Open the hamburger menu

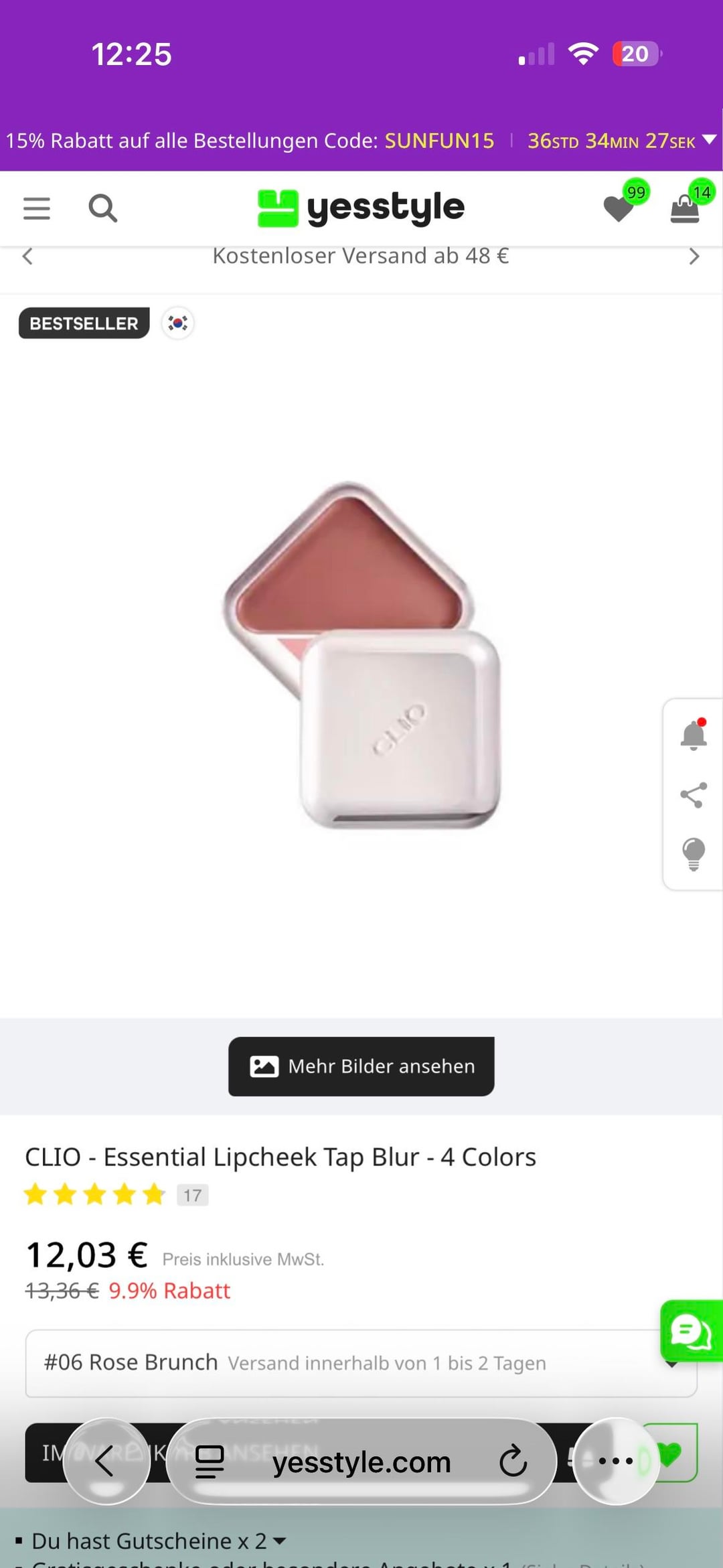(37, 208)
